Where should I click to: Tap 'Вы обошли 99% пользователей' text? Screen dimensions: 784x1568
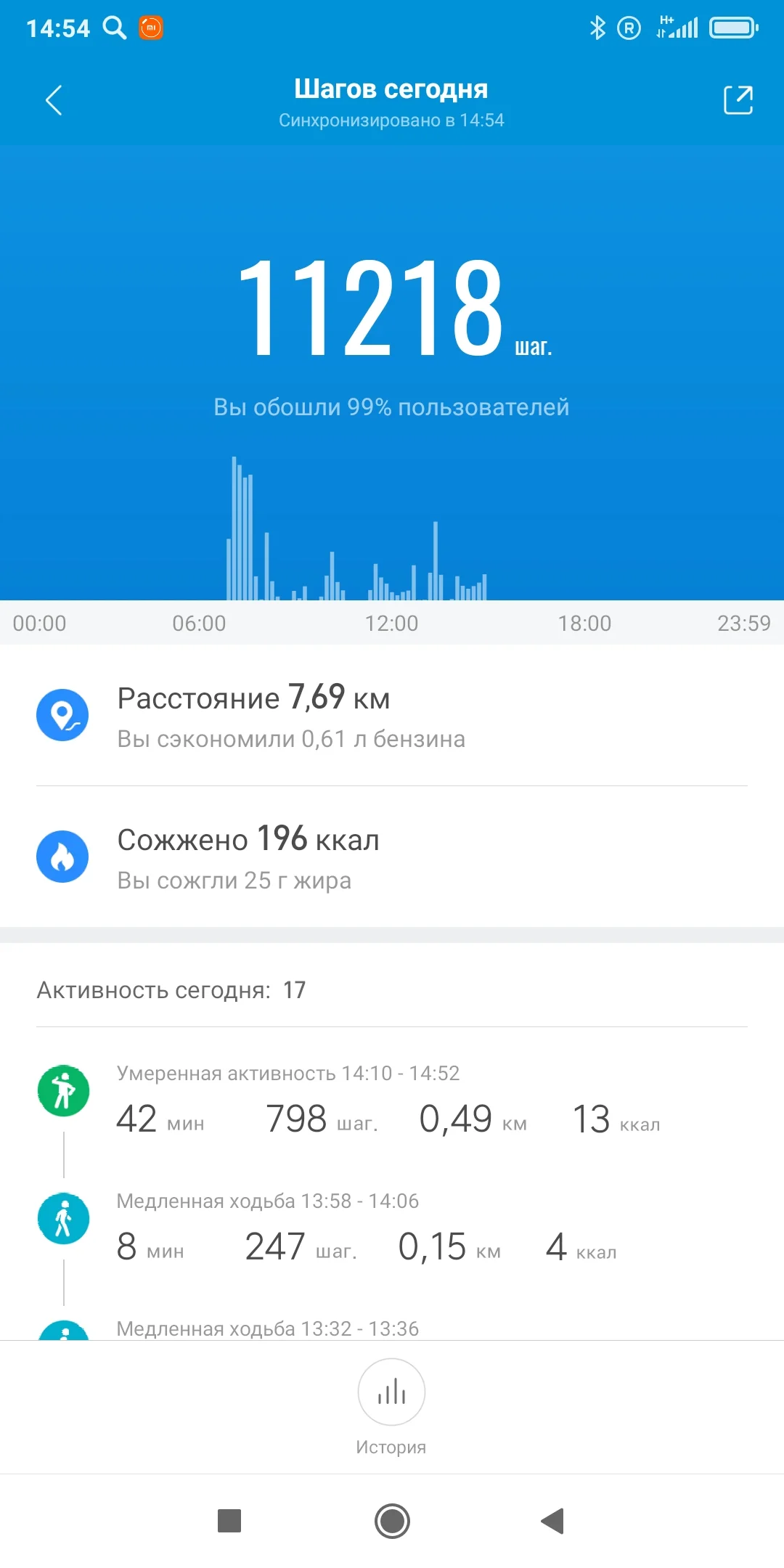pos(391,407)
